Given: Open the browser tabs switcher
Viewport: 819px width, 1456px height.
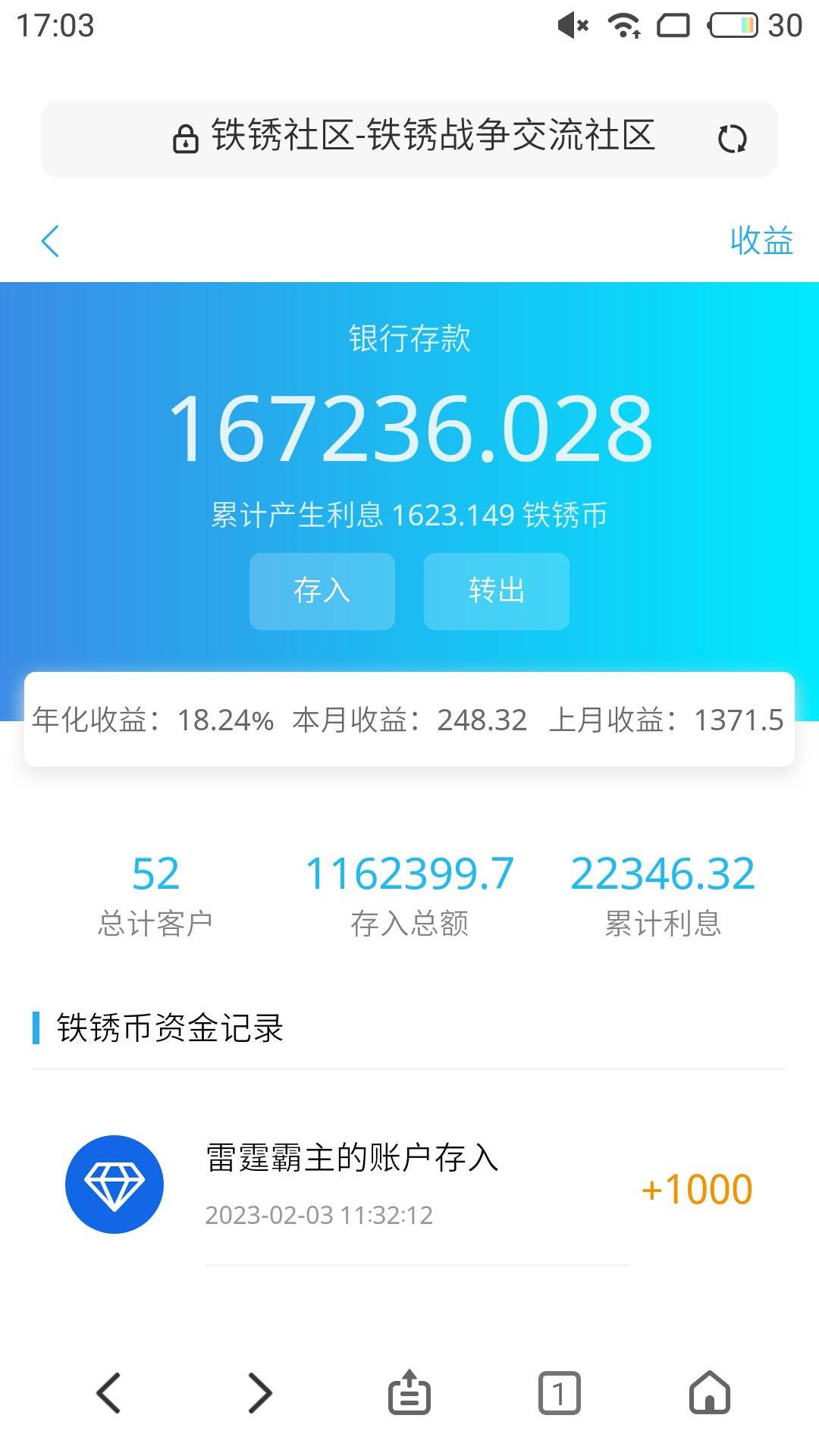Looking at the screenshot, I should [x=559, y=1392].
